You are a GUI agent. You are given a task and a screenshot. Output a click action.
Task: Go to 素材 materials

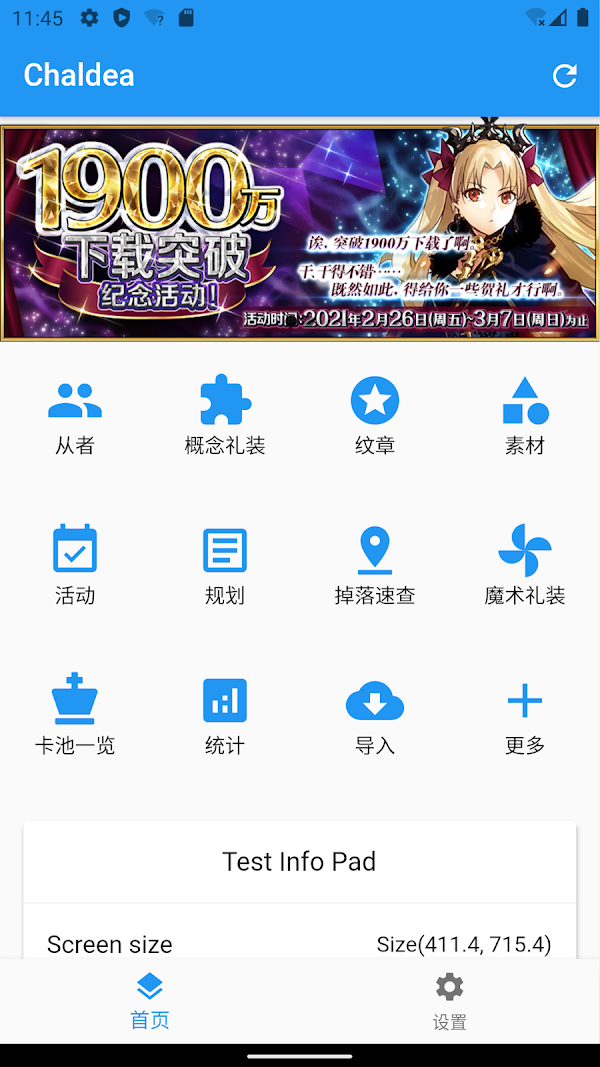click(525, 417)
